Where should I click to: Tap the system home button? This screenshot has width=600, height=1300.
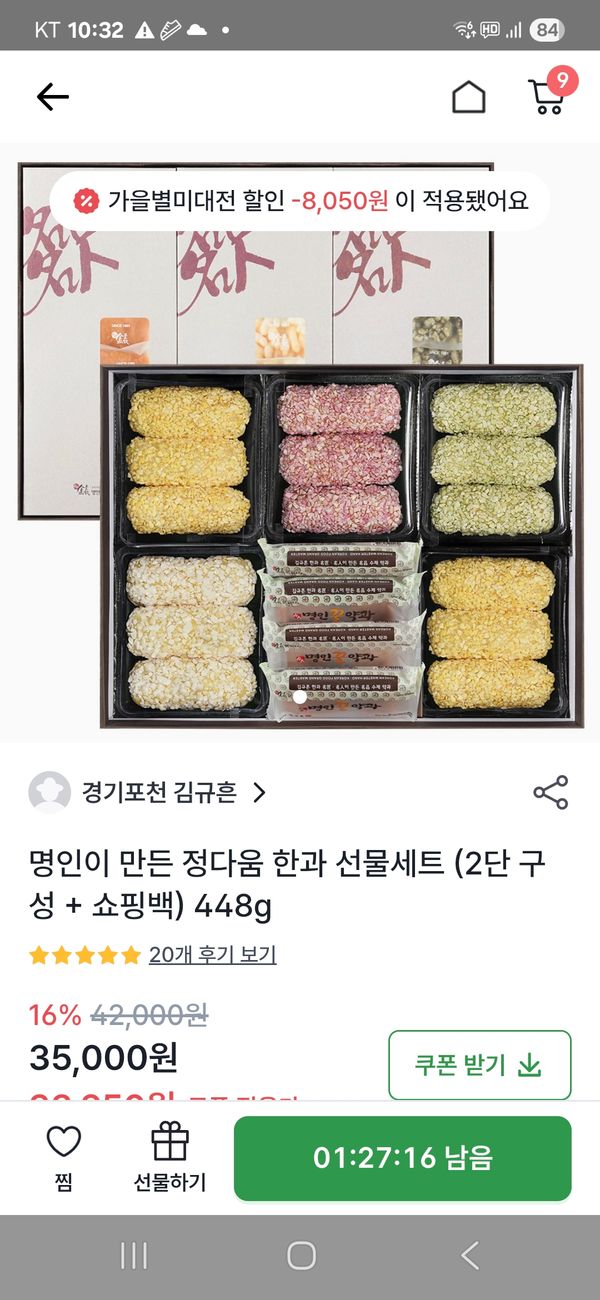[300, 1256]
